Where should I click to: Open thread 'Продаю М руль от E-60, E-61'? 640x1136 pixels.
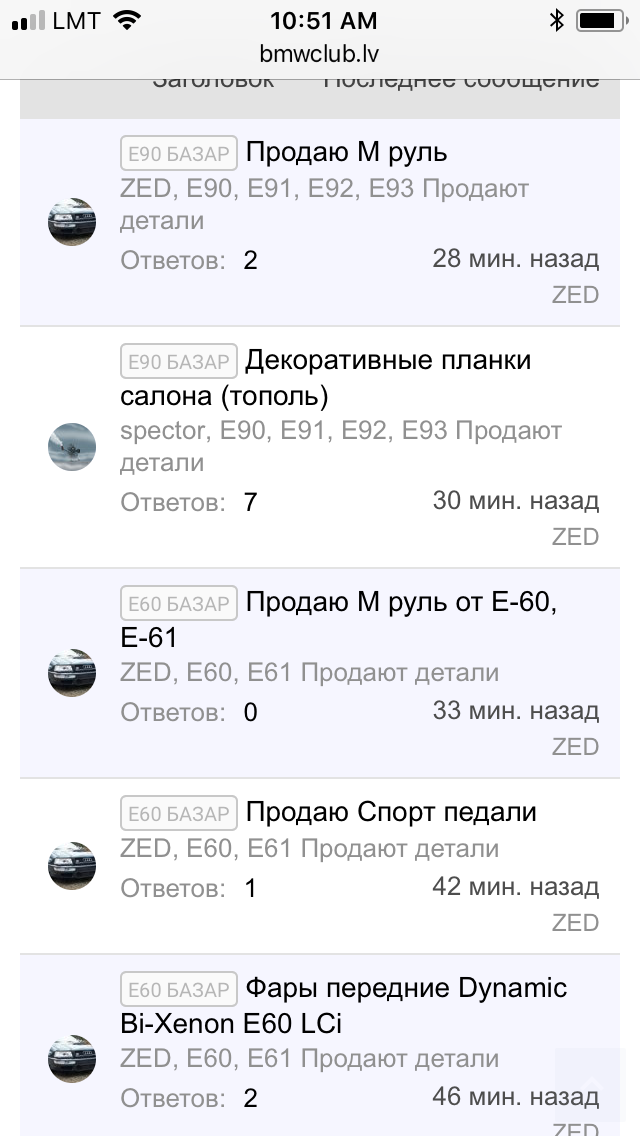pos(400,603)
